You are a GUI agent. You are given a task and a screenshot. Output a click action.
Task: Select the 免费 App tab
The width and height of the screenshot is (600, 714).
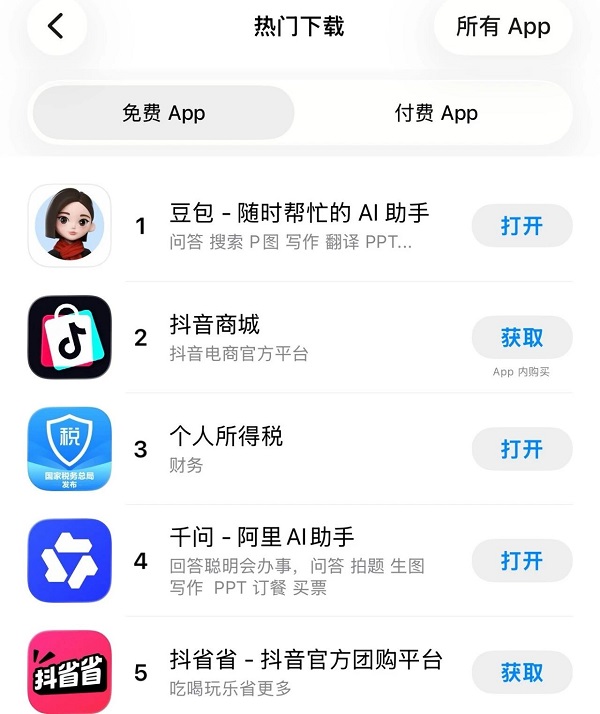pos(164,113)
